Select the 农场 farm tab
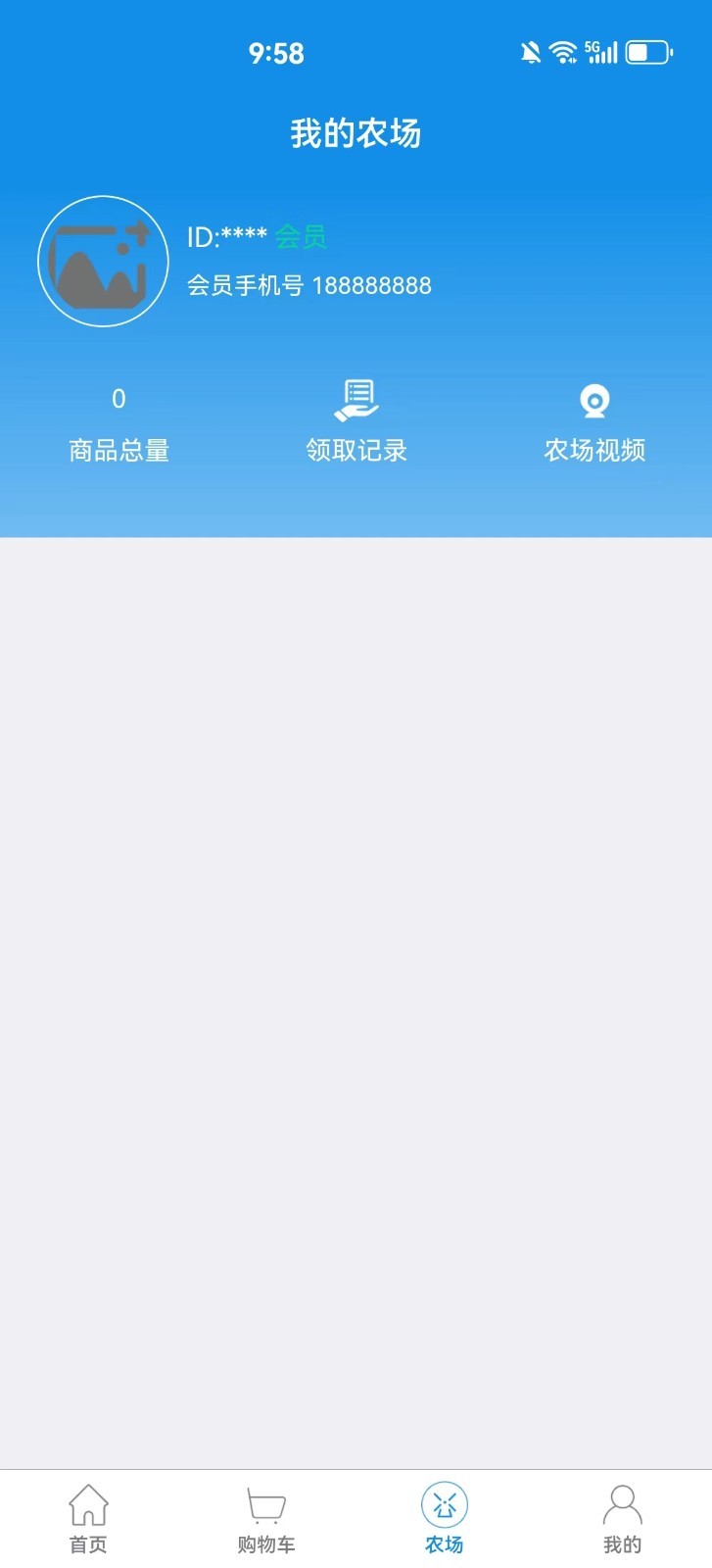The image size is (712, 1568). tap(444, 1518)
